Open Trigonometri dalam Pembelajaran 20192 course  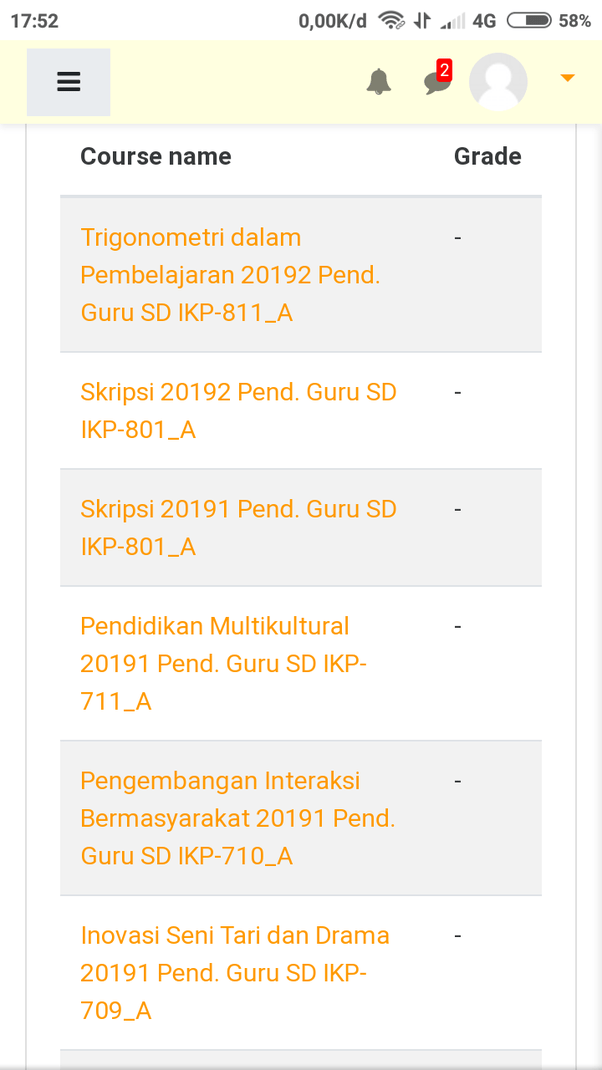pyautogui.click(x=230, y=275)
